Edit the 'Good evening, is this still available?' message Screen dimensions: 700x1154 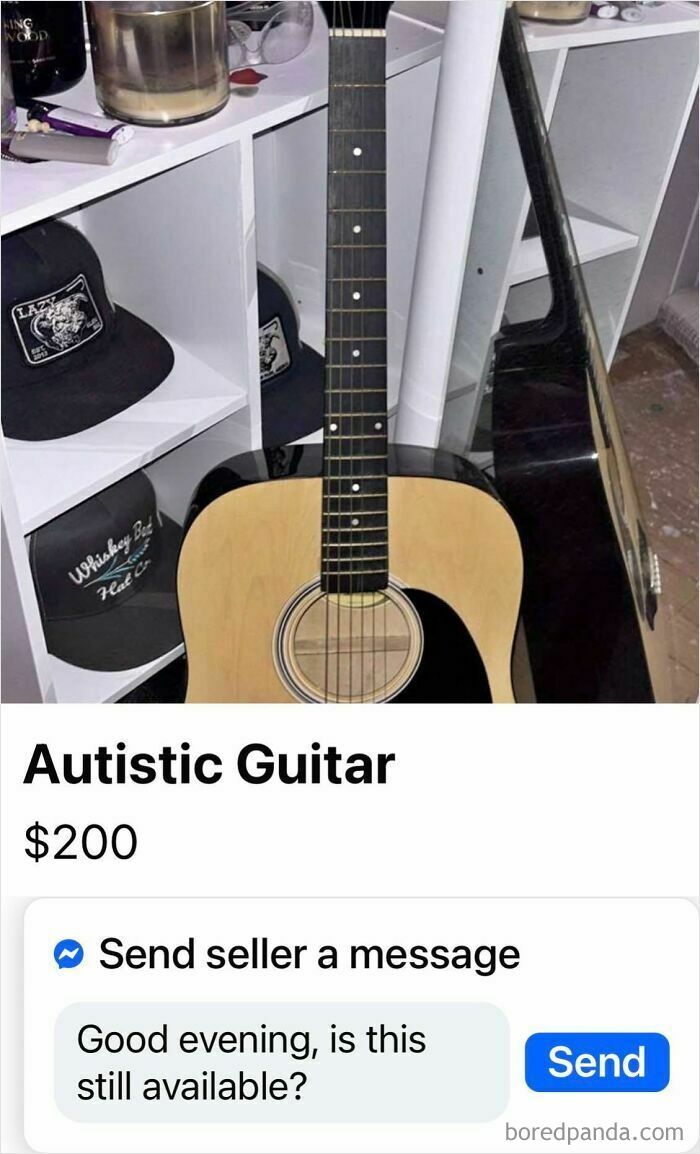tap(281, 1062)
